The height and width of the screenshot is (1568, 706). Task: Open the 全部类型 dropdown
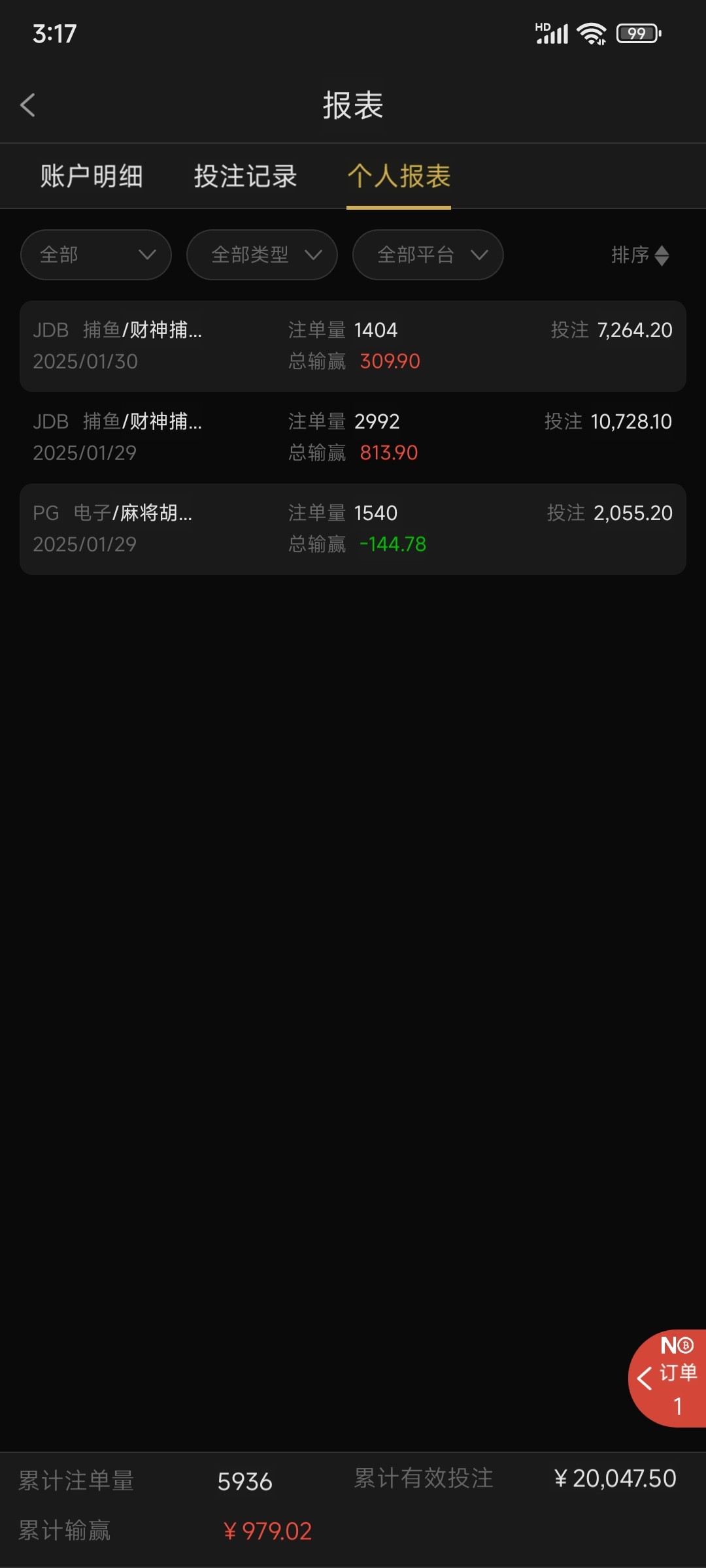[x=262, y=255]
